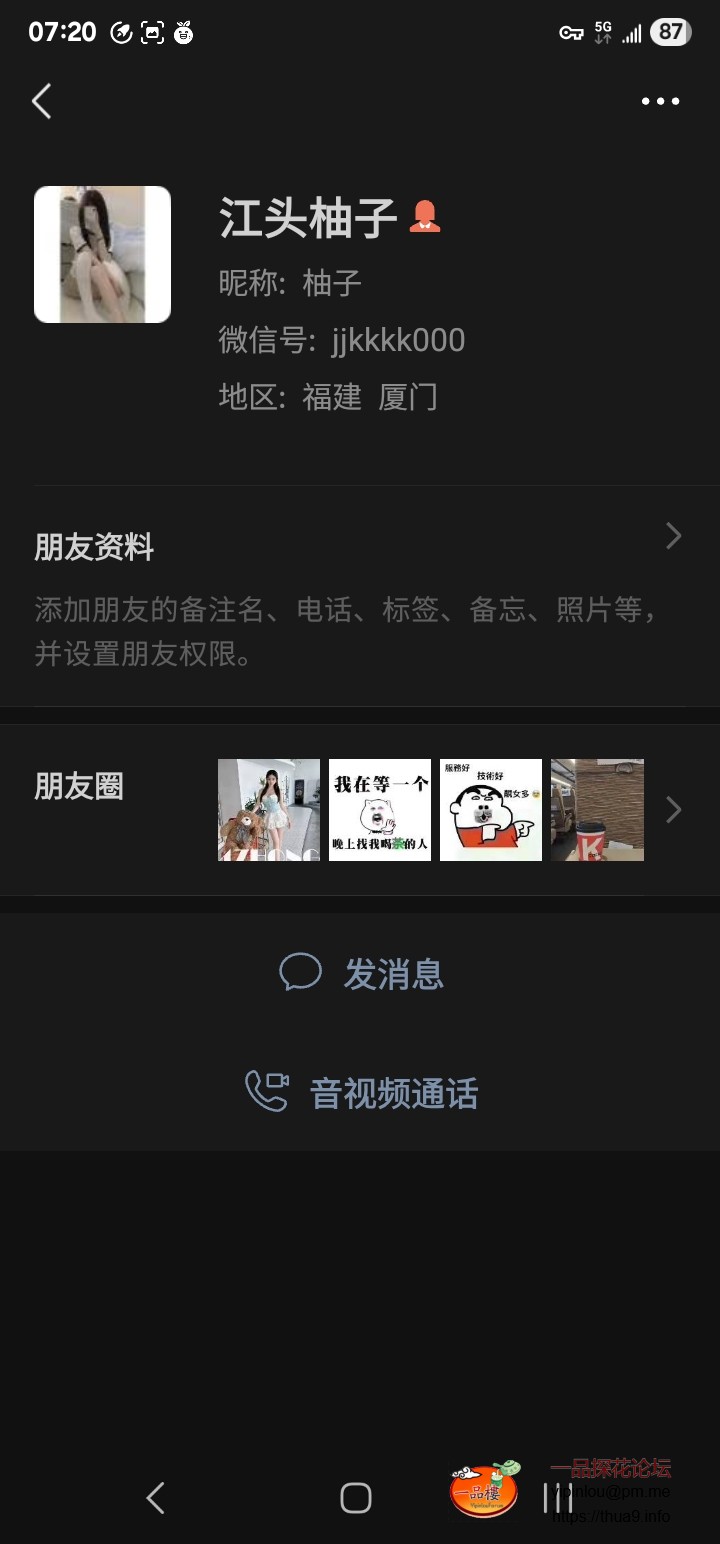Viewport: 720px width, 1544px height.
Task: Start 音视频通话 audio/video call
Action: [360, 1092]
